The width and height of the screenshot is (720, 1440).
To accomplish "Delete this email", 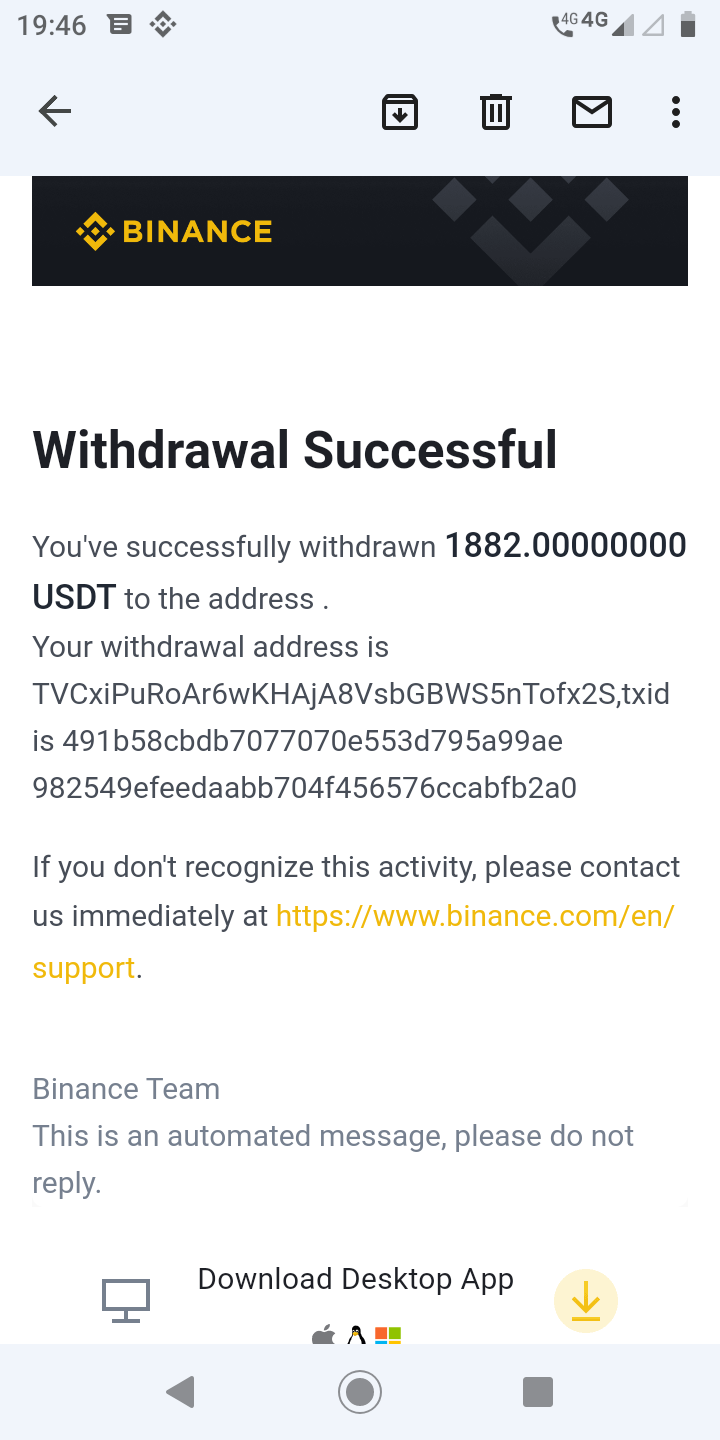I will (495, 111).
